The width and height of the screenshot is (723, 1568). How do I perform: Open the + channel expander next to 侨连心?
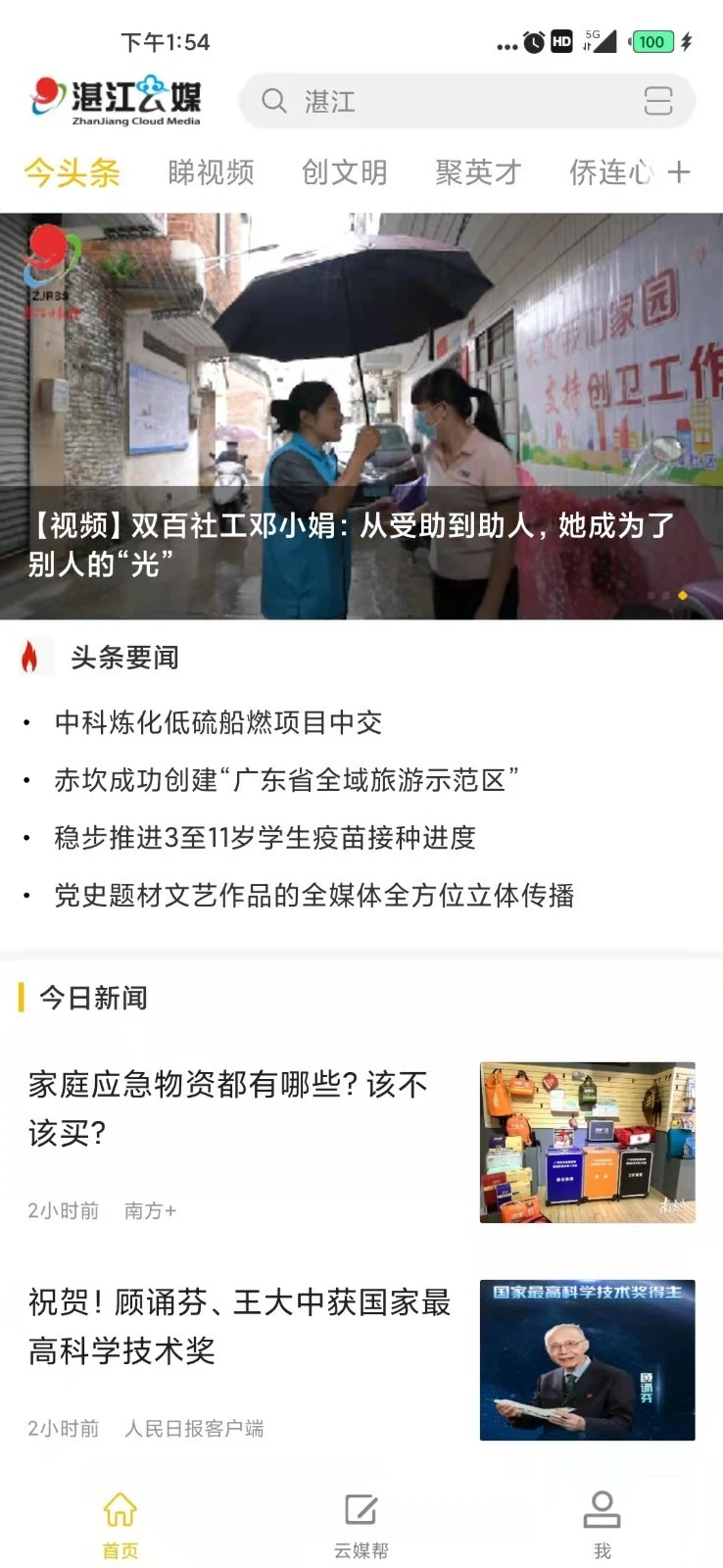[678, 171]
